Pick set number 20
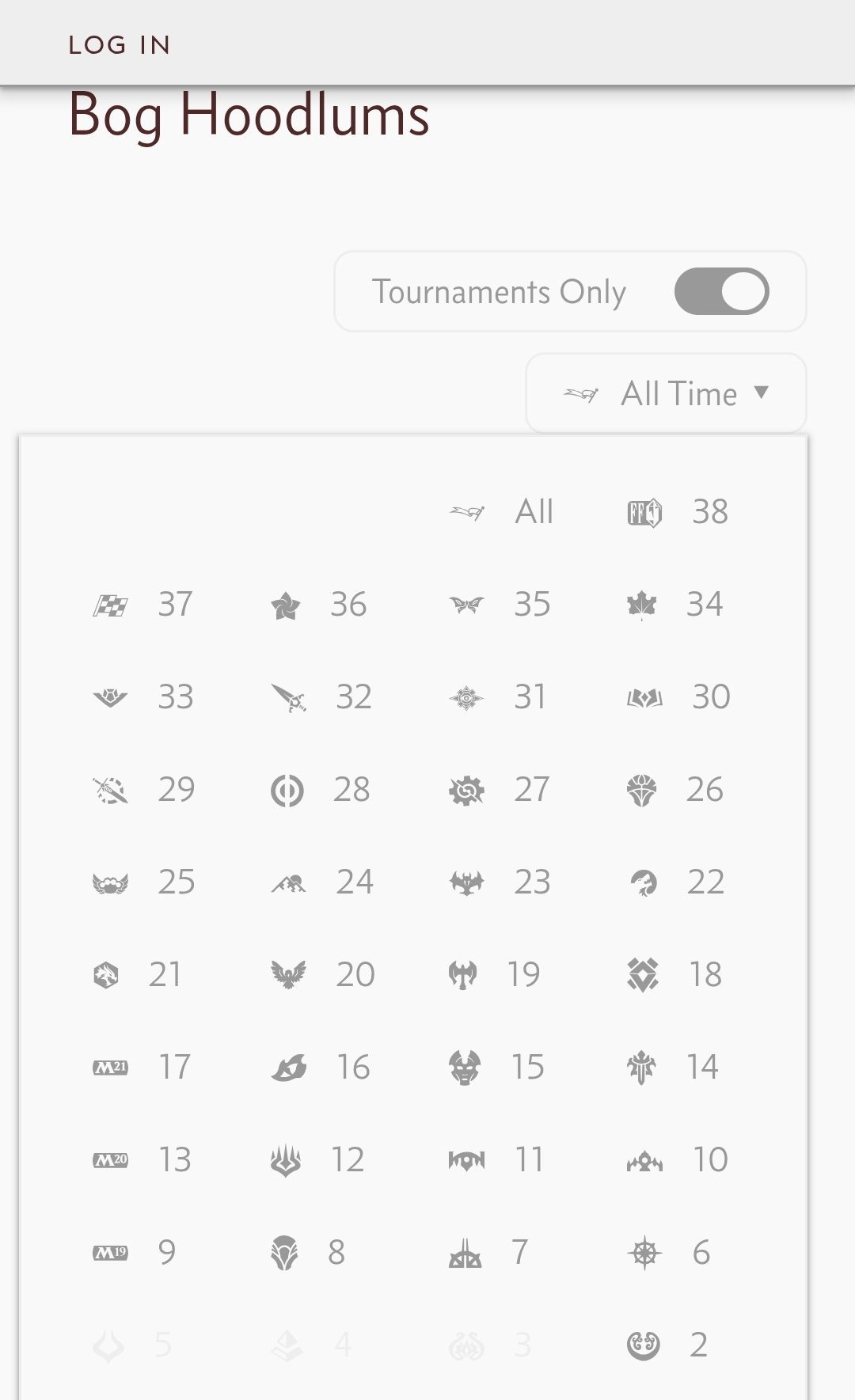This screenshot has height=1400, width=855. point(323,974)
